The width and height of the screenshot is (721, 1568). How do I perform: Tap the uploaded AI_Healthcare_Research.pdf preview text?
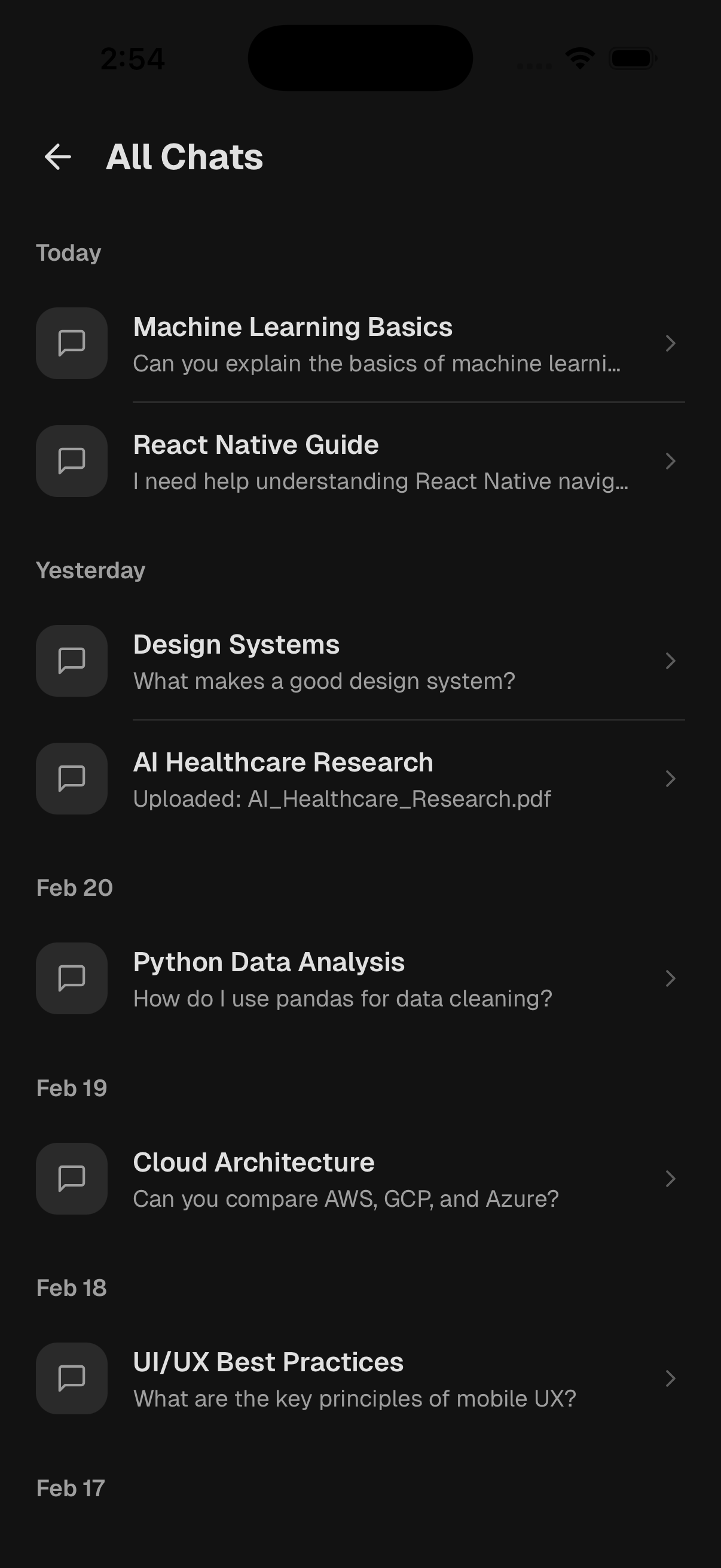click(342, 798)
